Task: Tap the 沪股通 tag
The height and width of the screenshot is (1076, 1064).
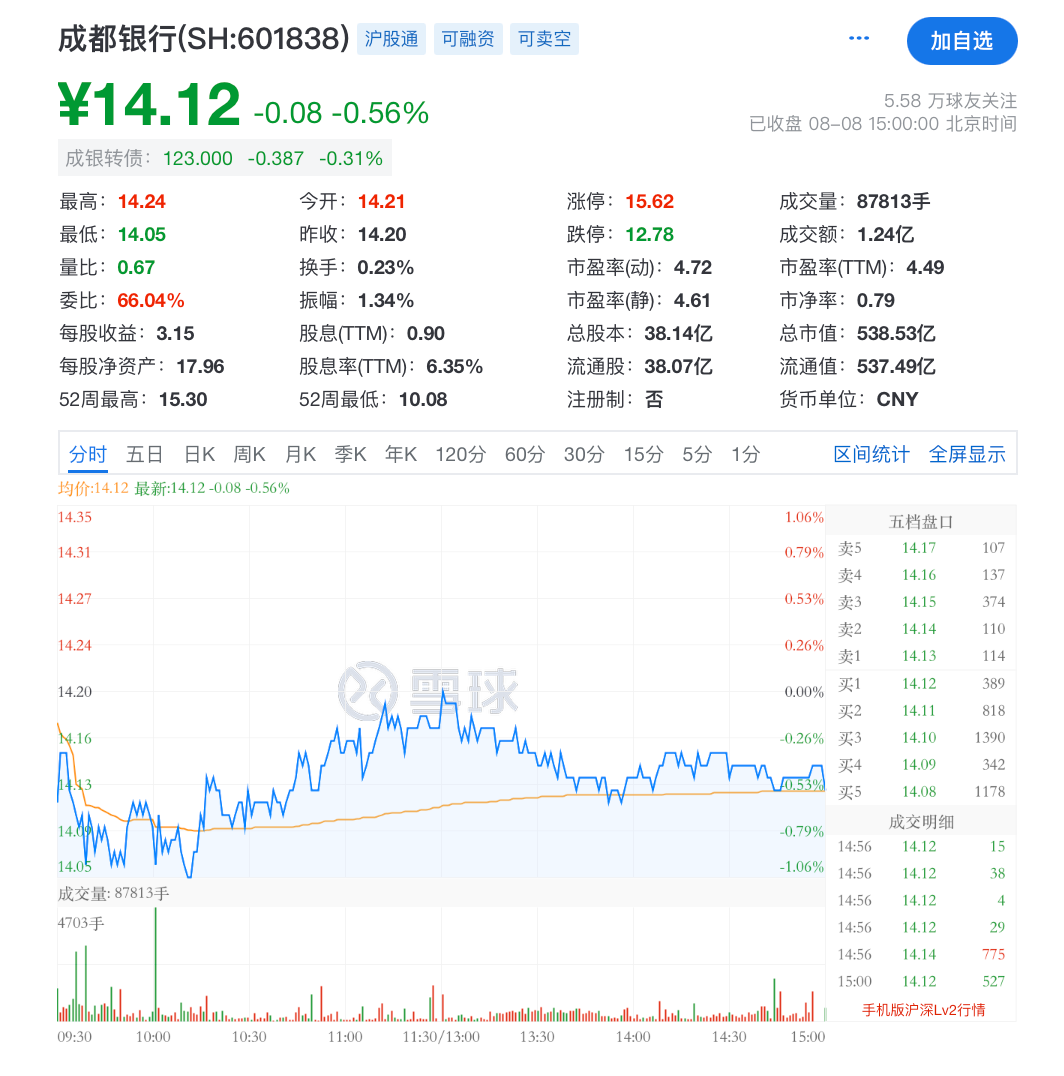Action: tap(392, 40)
